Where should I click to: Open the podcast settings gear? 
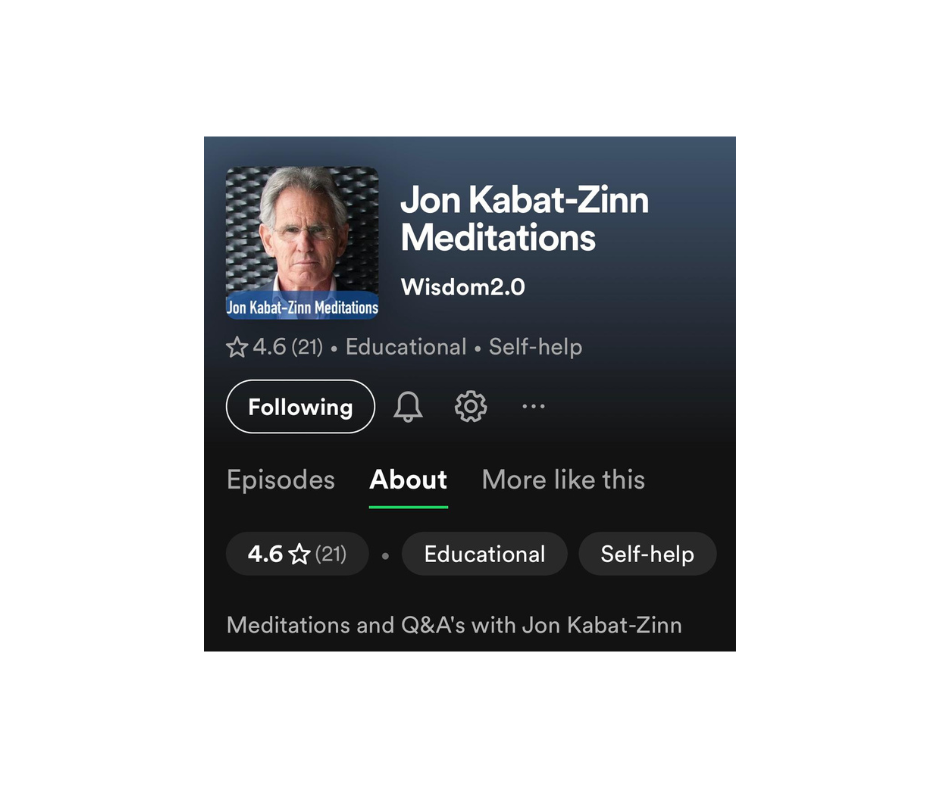[470, 407]
